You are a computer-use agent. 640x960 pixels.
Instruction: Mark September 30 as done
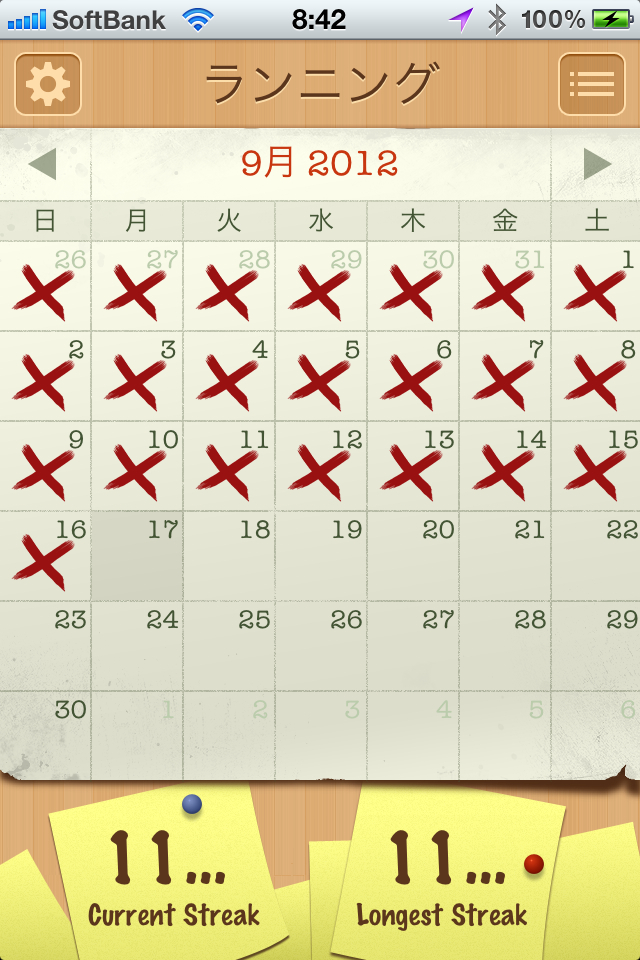coord(45,736)
